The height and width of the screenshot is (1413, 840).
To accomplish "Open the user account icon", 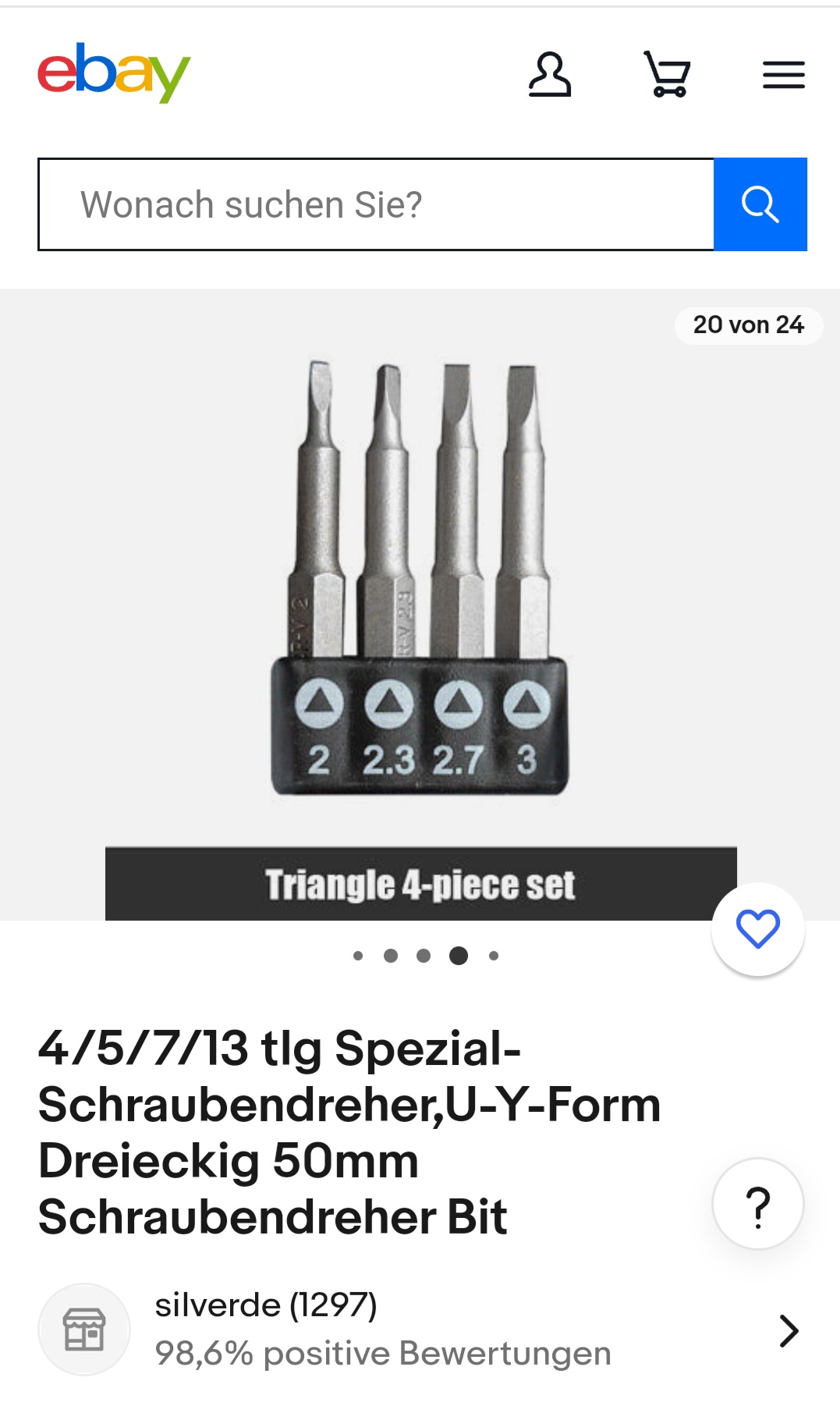I will (x=550, y=75).
